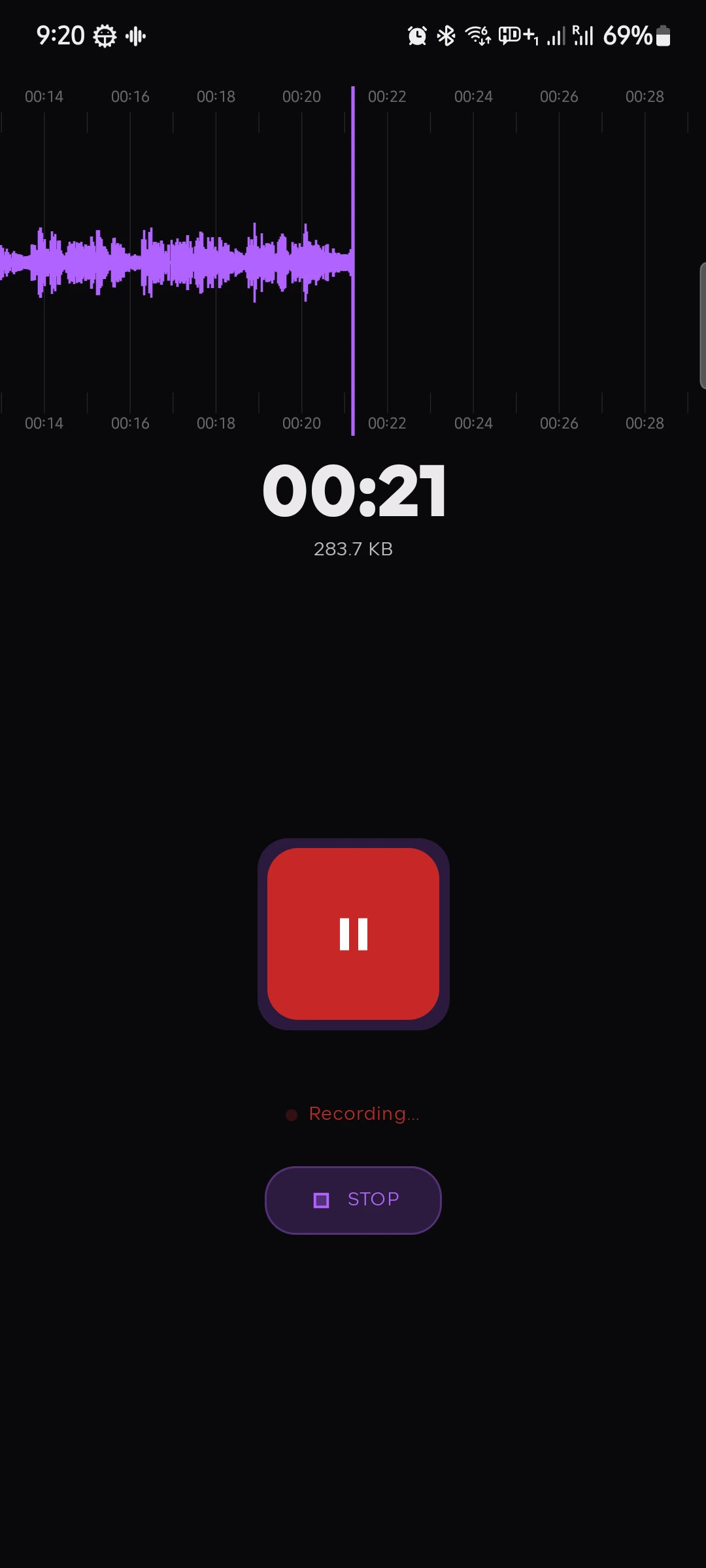This screenshot has height=1568, width=706.
Task: Click the equalizer icon in the status bar
Action: click(x=135, y=36)
